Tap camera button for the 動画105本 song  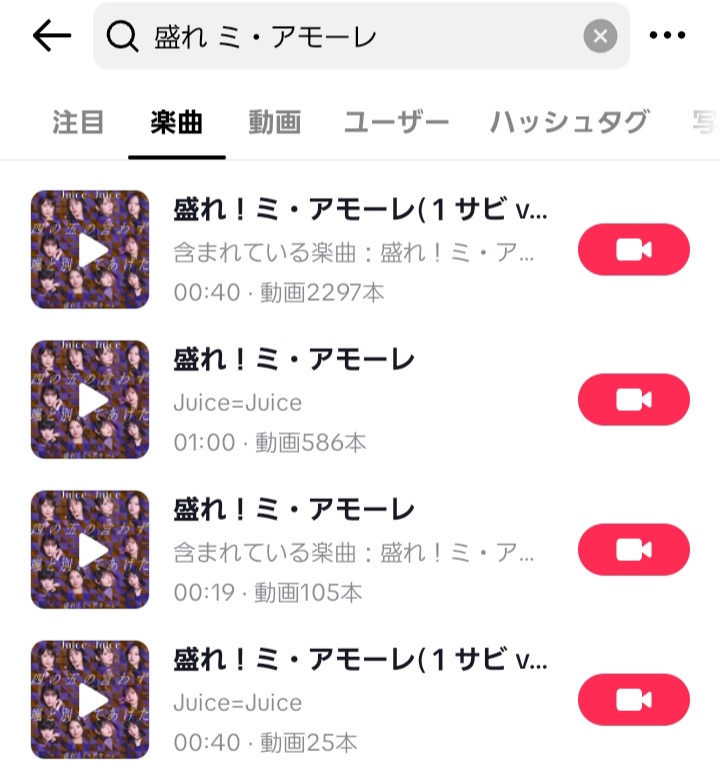pos(634,550)
